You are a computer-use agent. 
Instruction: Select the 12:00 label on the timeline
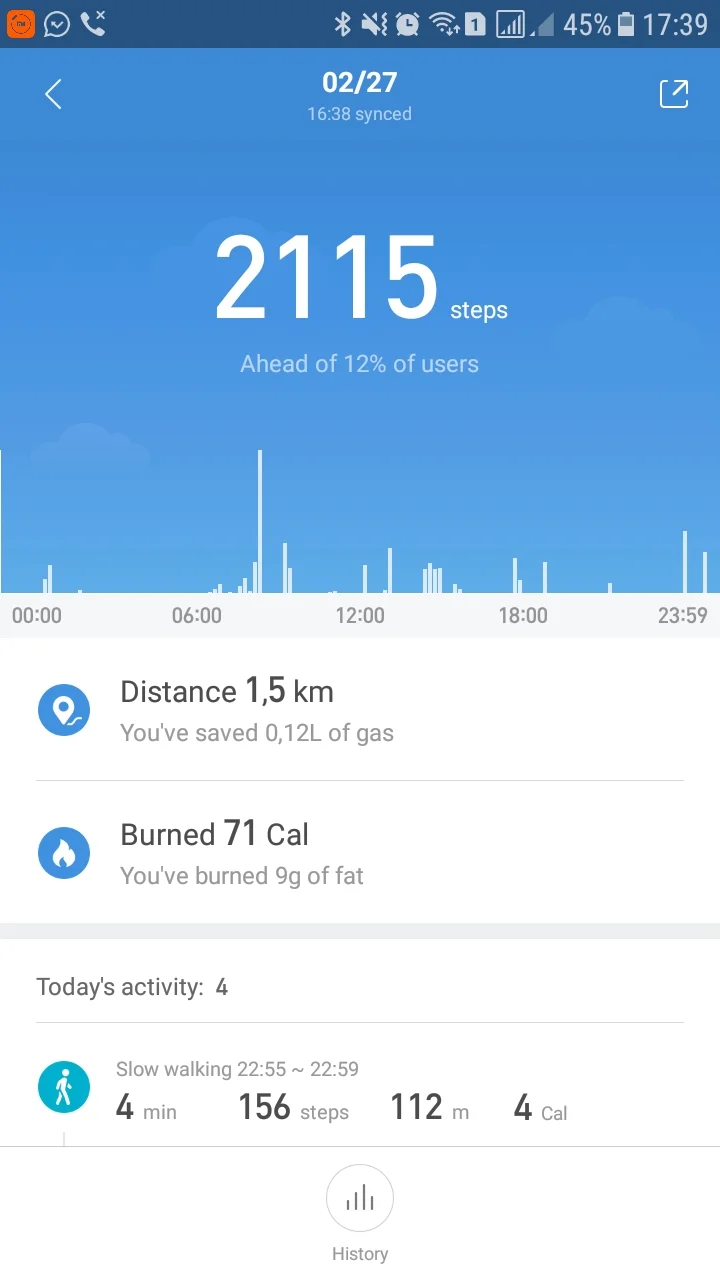click(x=360, y=616)
